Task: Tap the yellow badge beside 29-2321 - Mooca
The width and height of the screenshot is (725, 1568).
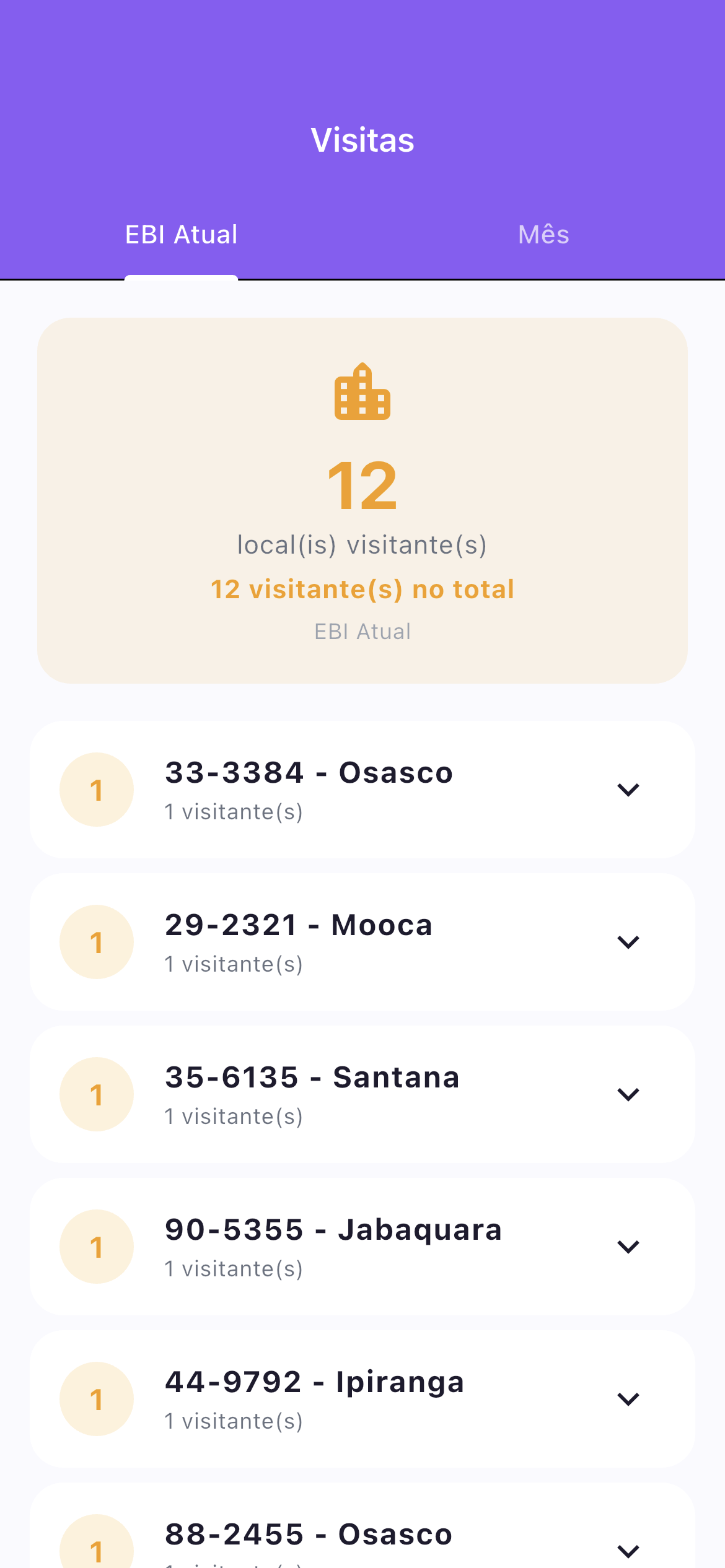Action: 97,942
